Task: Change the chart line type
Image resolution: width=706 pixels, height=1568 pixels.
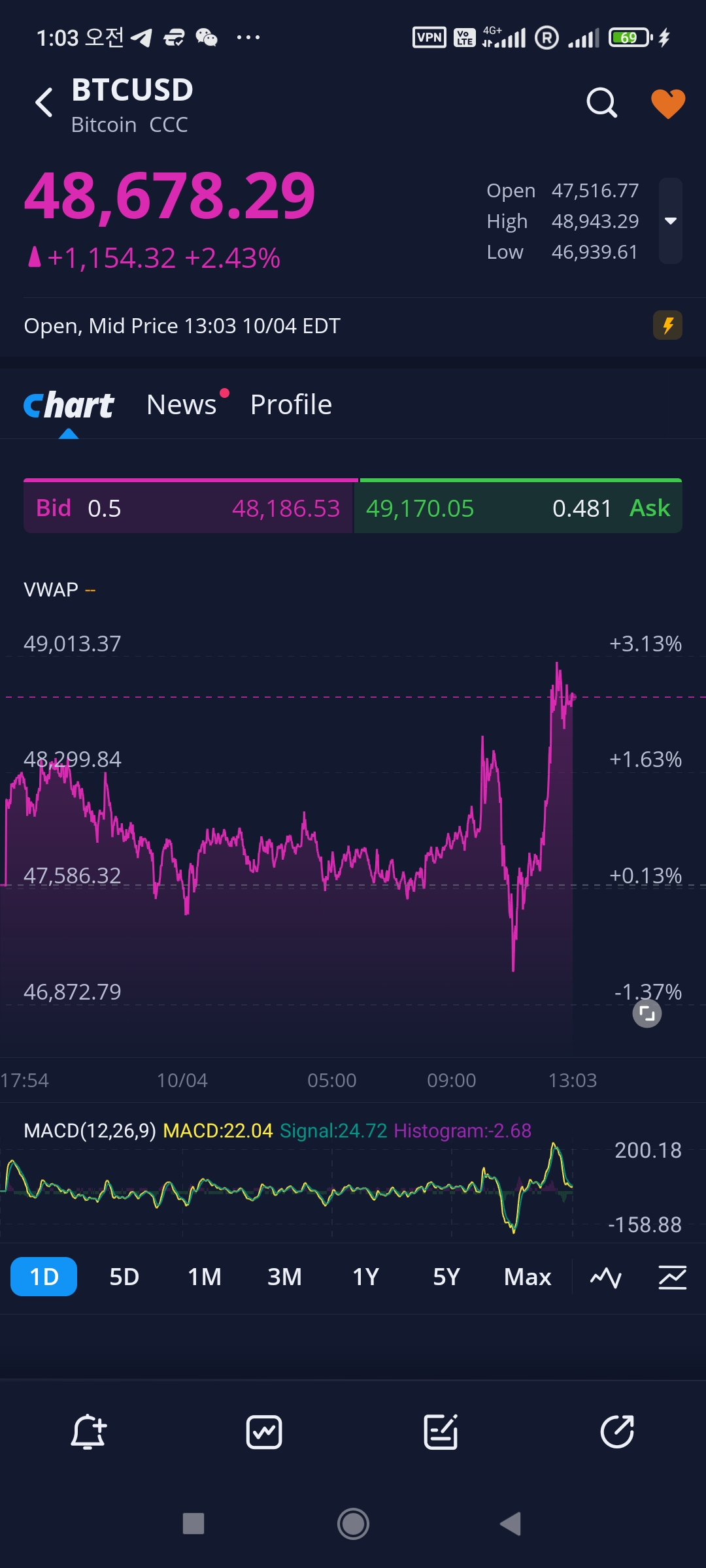Action: 606,1277
